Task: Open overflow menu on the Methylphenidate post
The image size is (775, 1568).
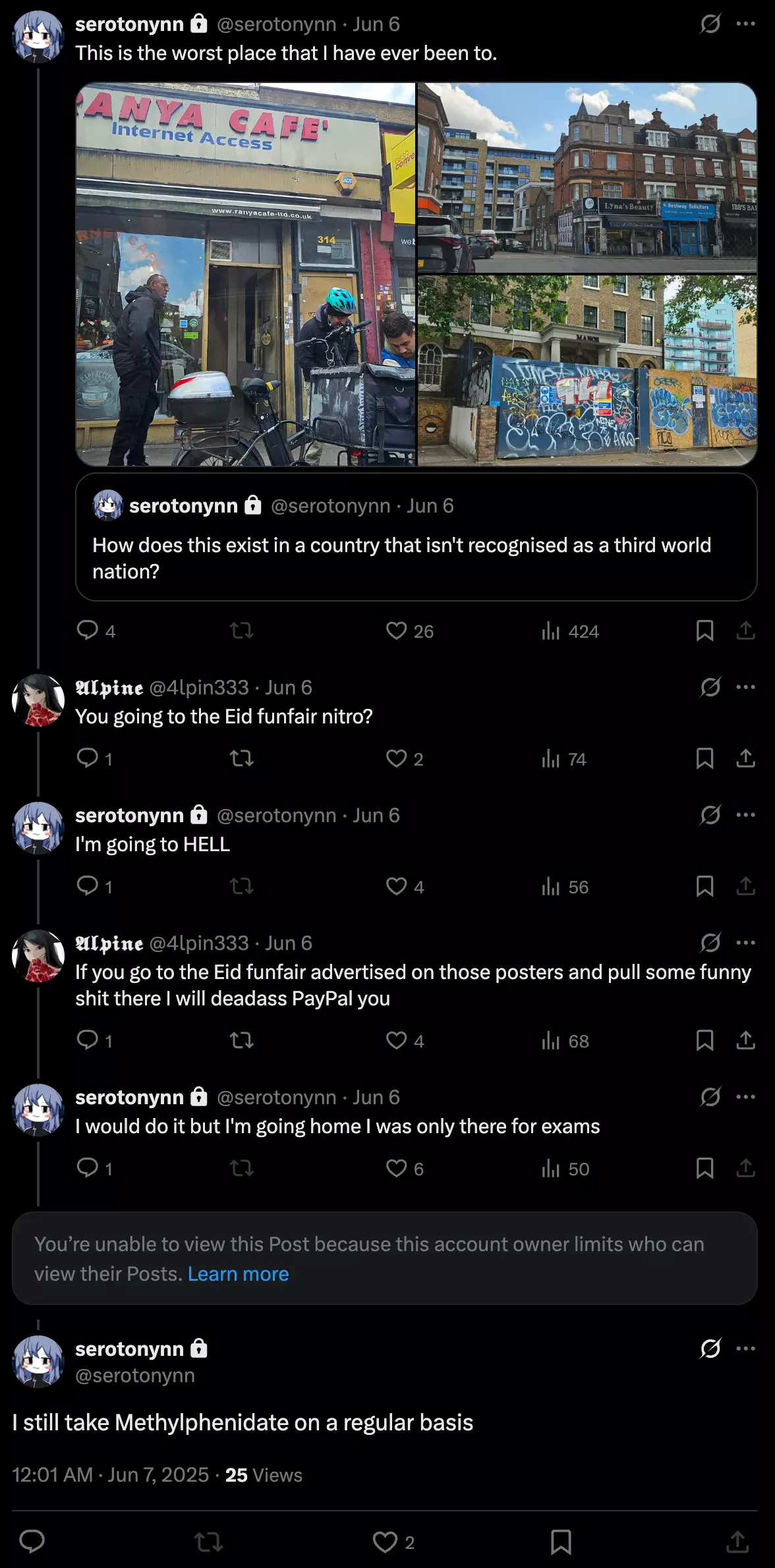Action: tap(745, 1349)
